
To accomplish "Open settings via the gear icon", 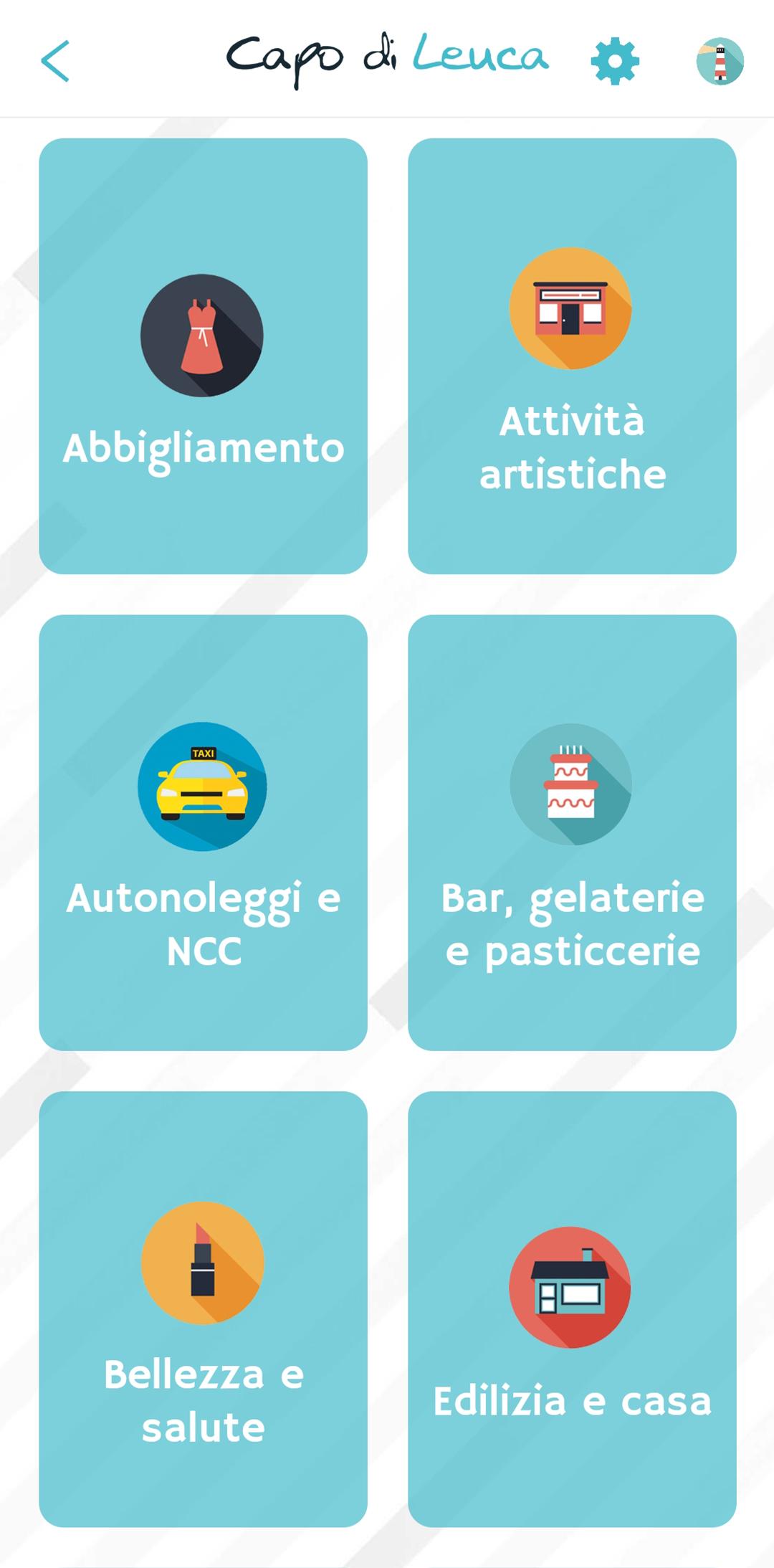I will [x=615, y=62].
